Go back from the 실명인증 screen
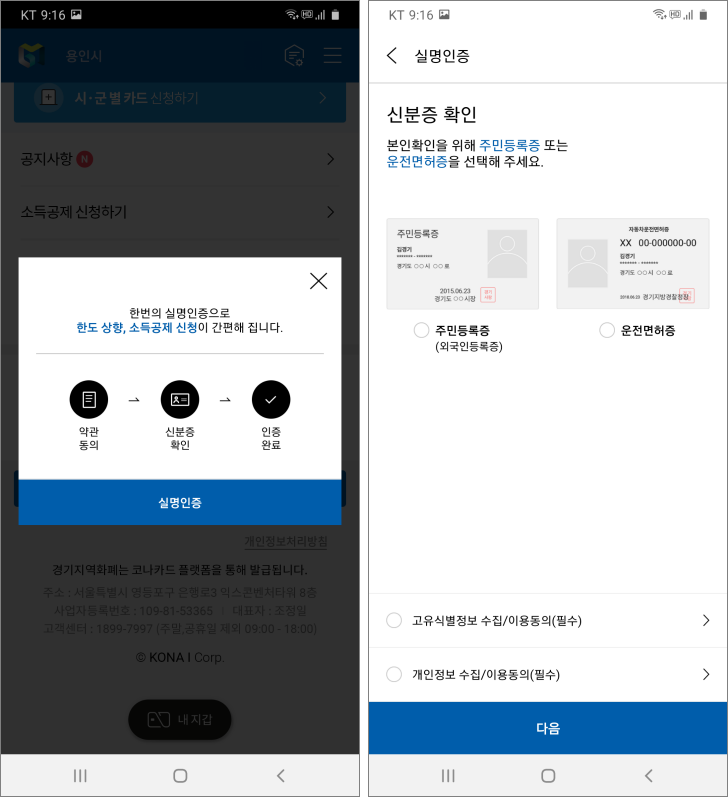The image size is (728, 797). pyautogui.click(x=391, y=55)
